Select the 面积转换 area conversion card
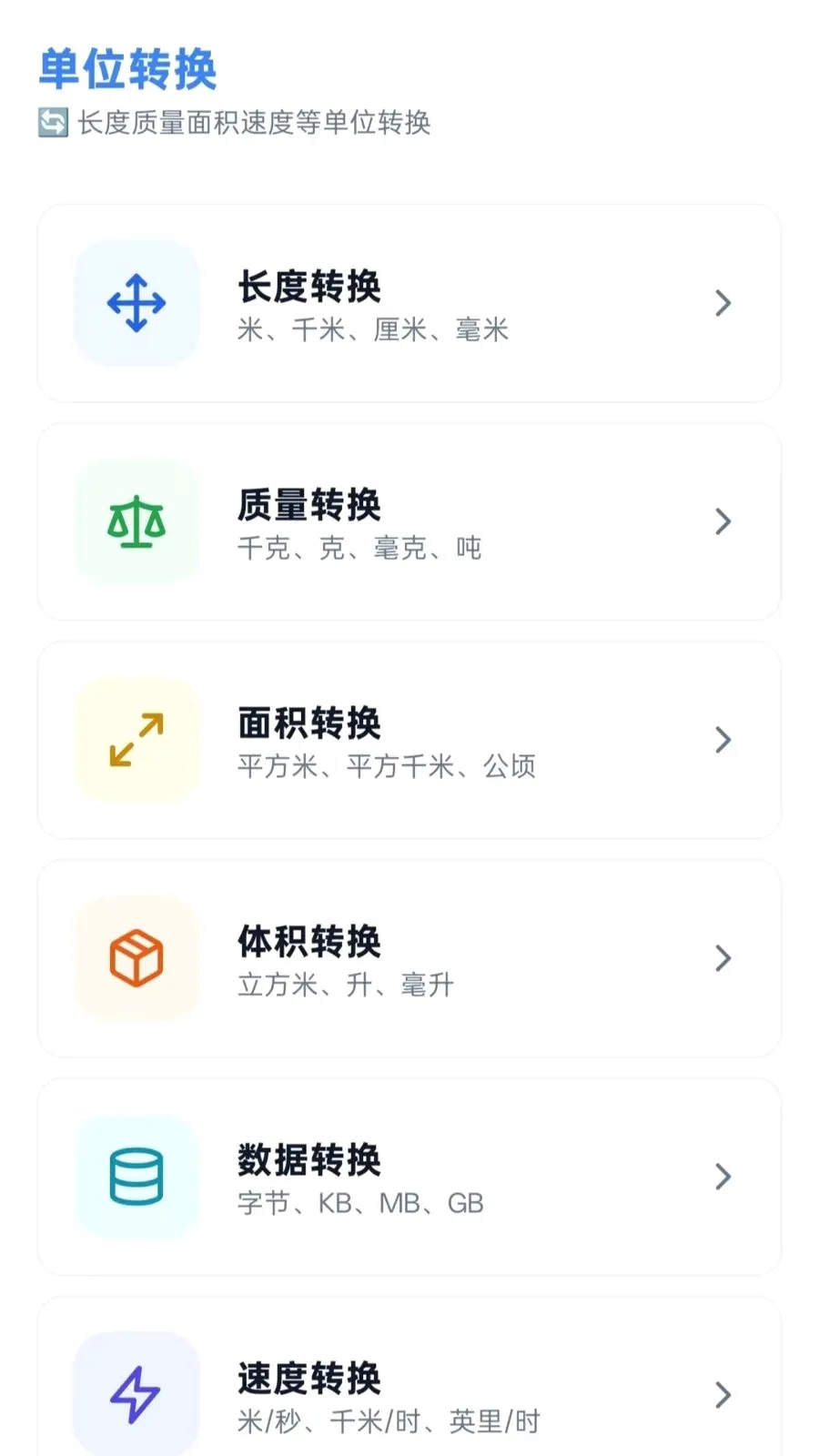This screenshot has height=1456, width=819. coord(409,740)
